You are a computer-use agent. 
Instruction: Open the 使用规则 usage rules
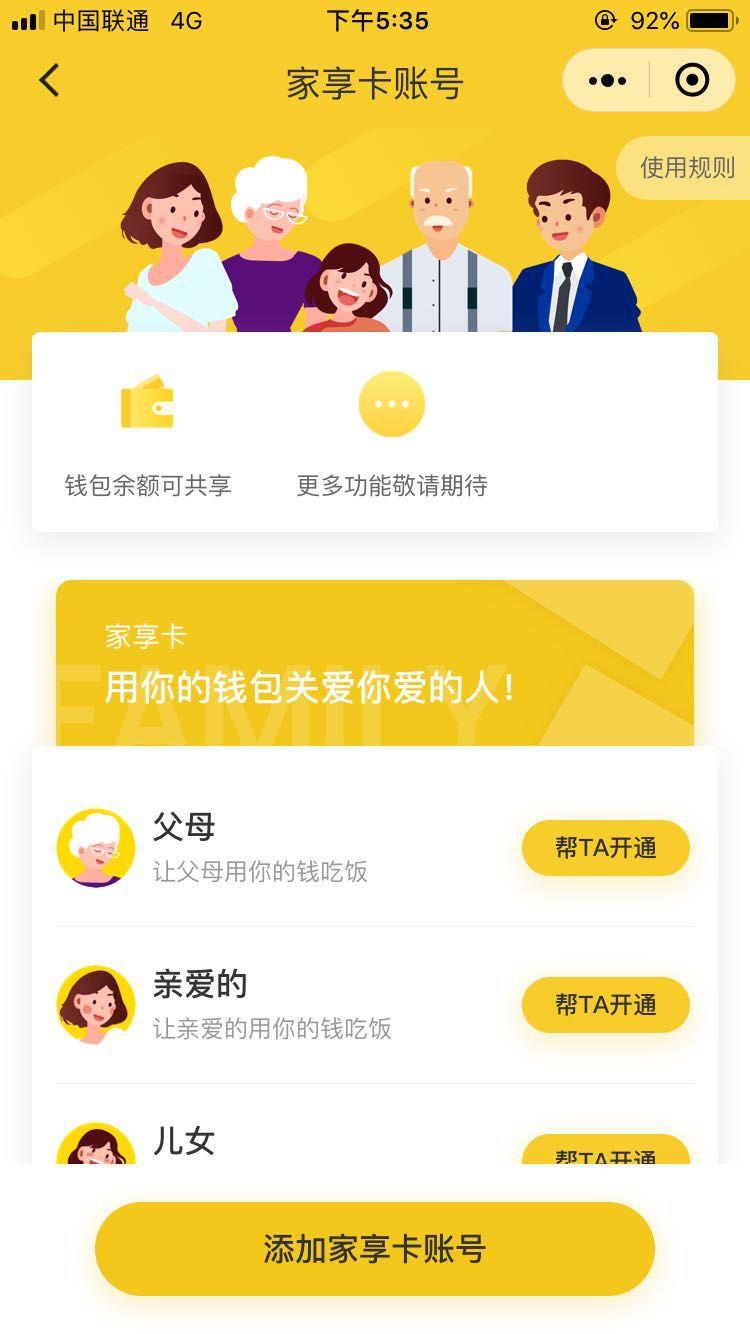pyautogui.click(x=686, y=168)
